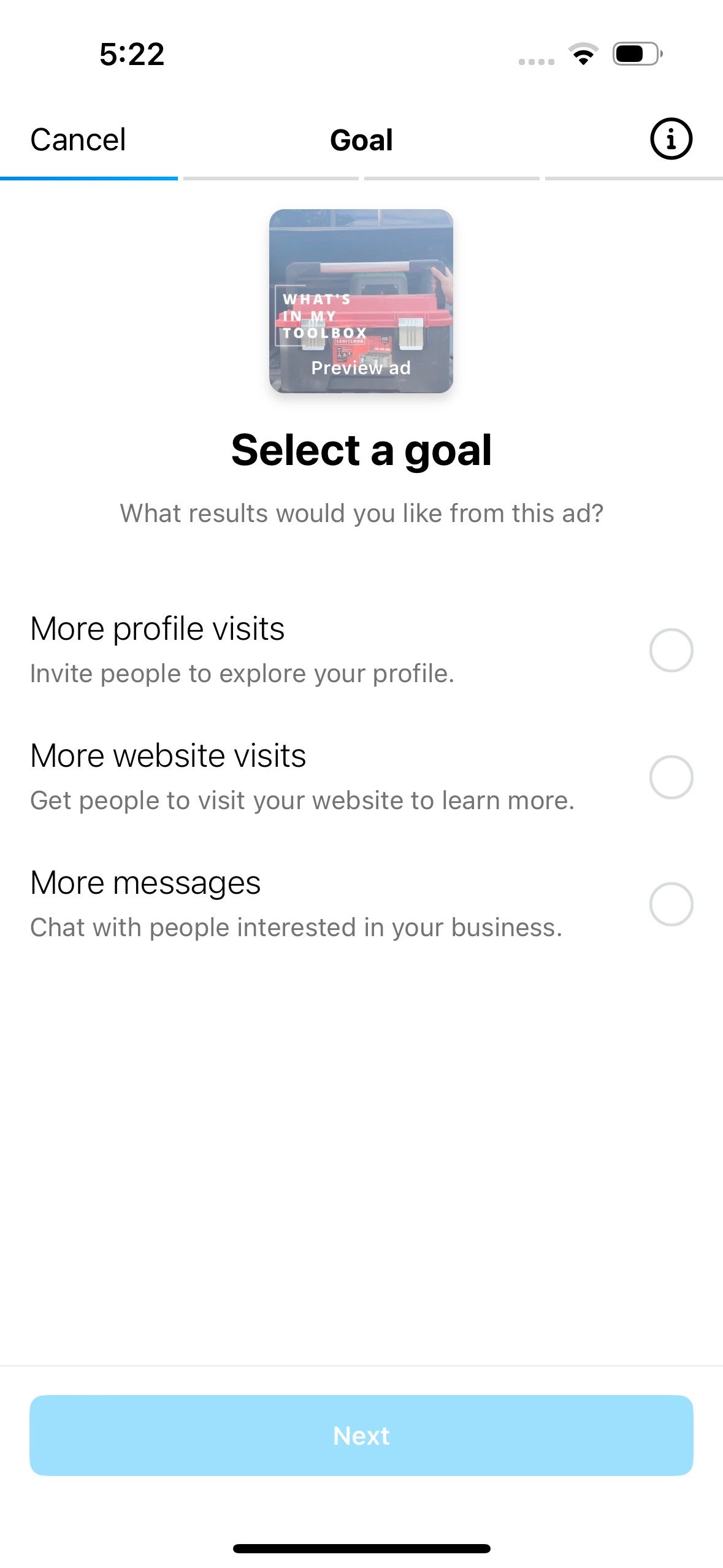Click the Craftsman toolbox preview image
Image resolution: width=723 pixels, height=1568 pixels.
(361, 303)
